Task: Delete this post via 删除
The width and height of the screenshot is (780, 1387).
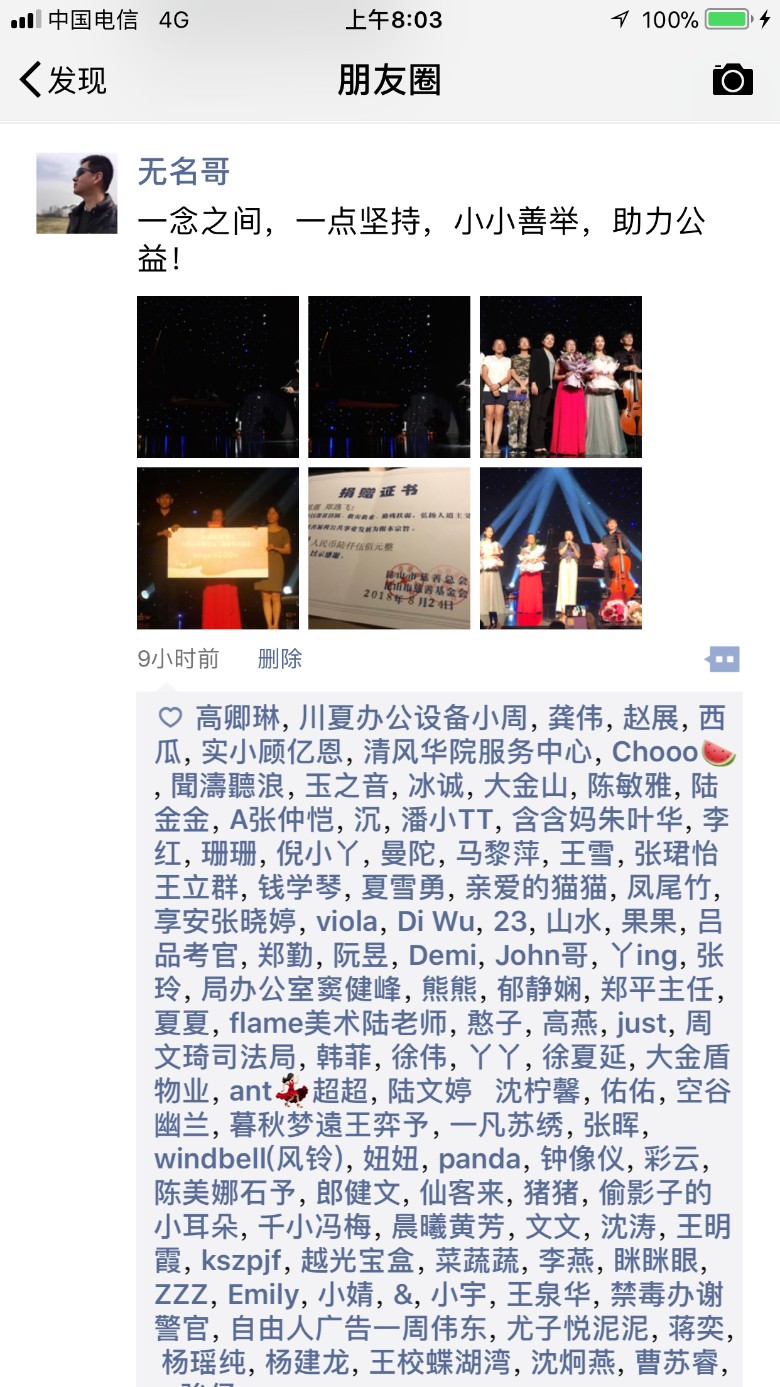Action: pos(280,659)
